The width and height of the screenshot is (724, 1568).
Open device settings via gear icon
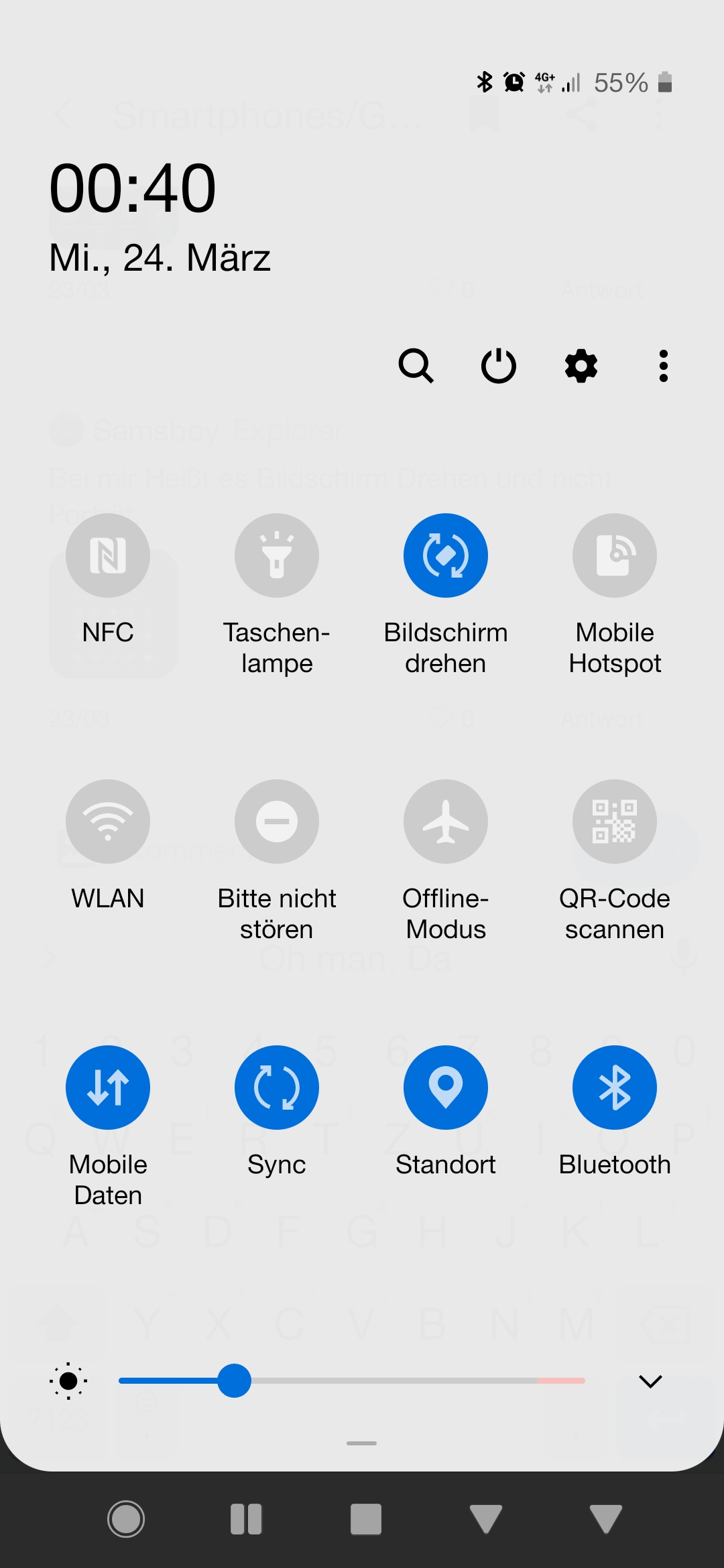coord(581,366)
